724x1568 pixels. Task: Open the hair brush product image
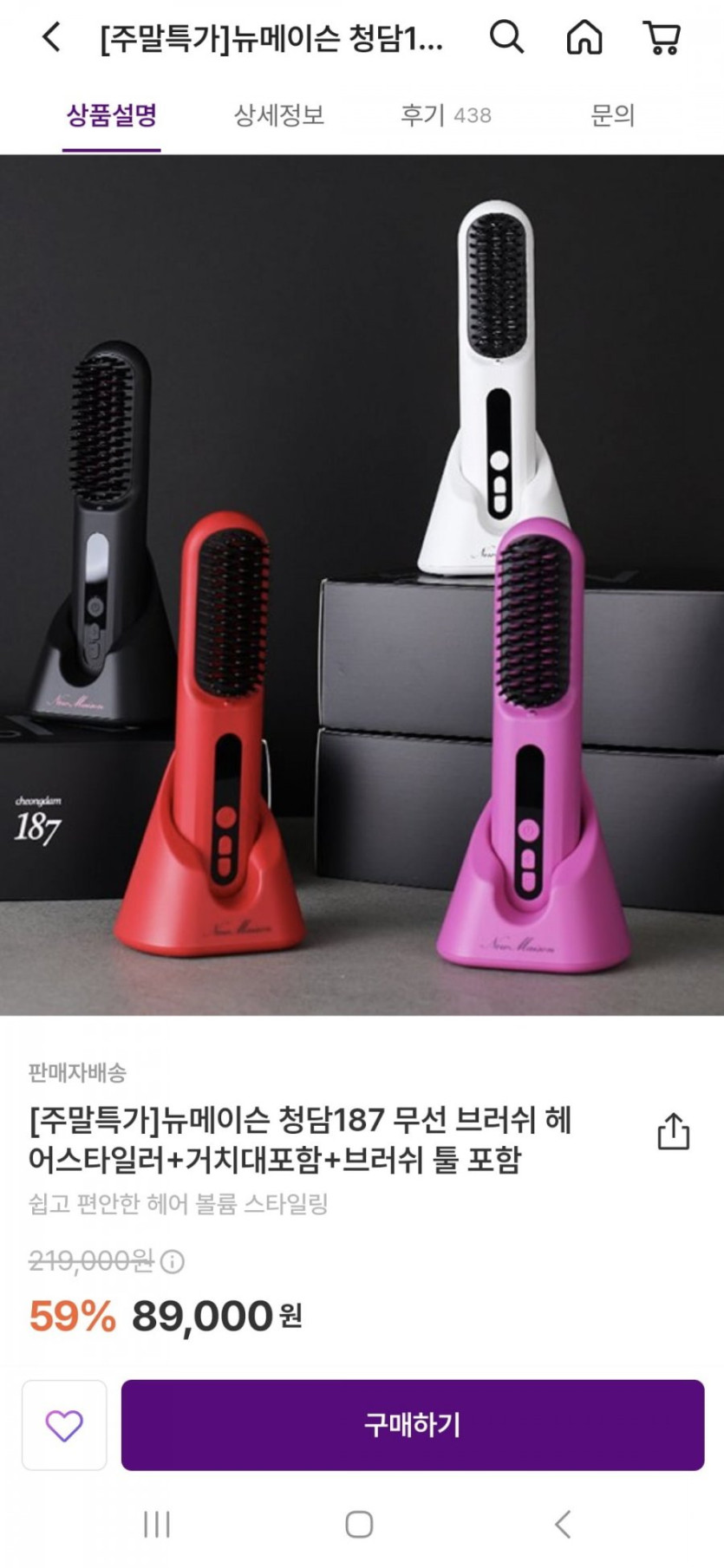[x=362, y=585]
